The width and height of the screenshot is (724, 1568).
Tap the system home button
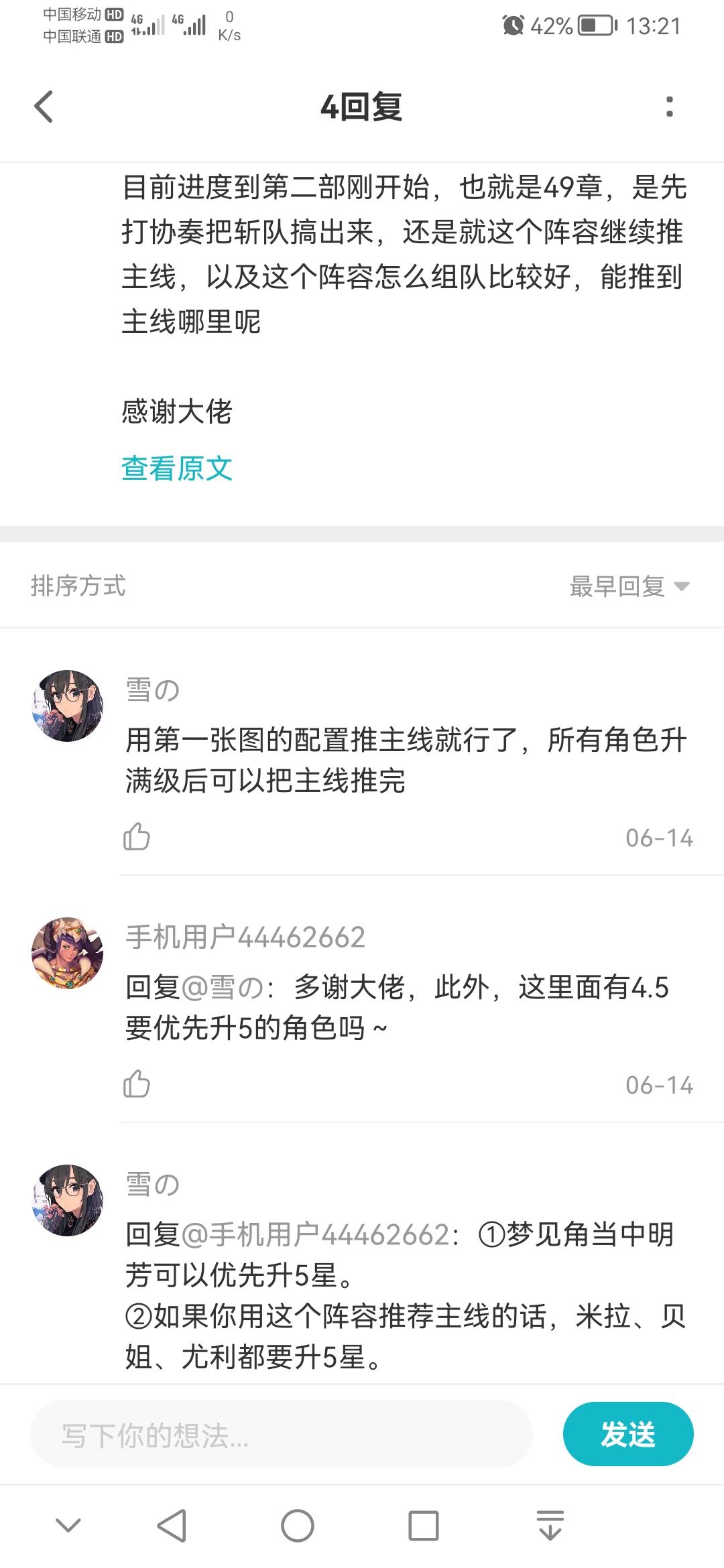(298, 1526)
